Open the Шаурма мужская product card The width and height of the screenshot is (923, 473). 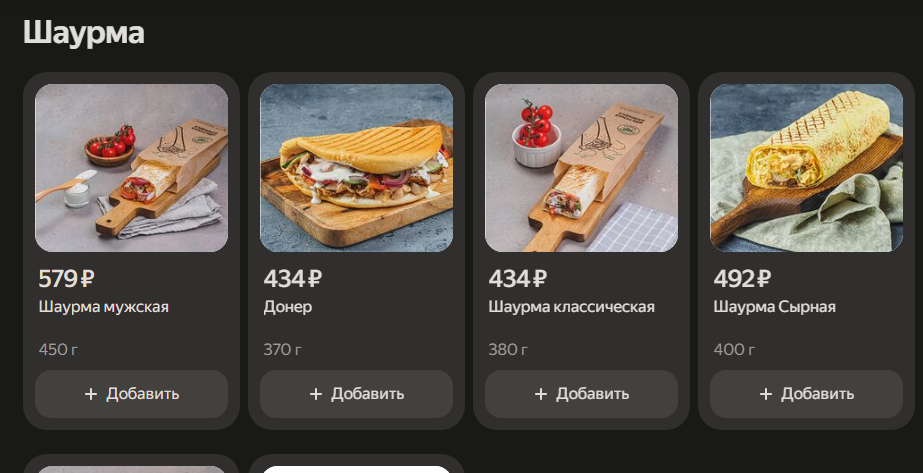(x=131, y=168)
